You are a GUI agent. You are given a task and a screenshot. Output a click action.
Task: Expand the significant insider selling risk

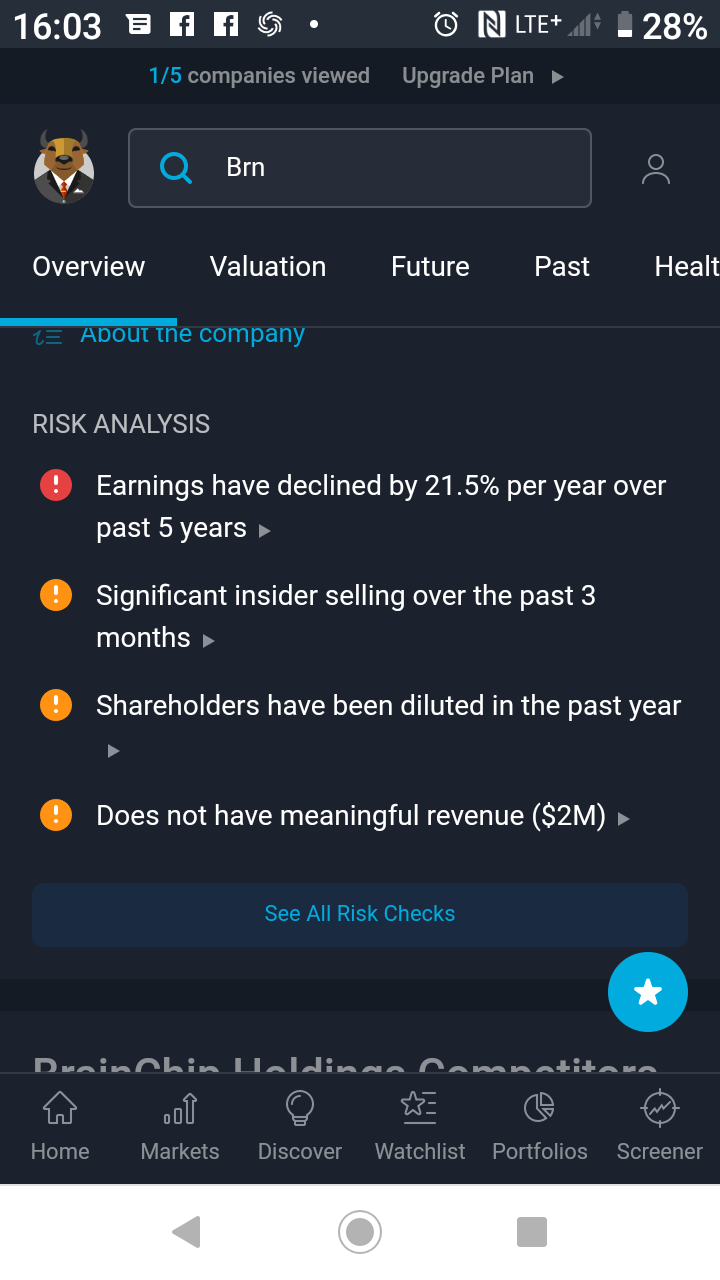click(345, 617)
